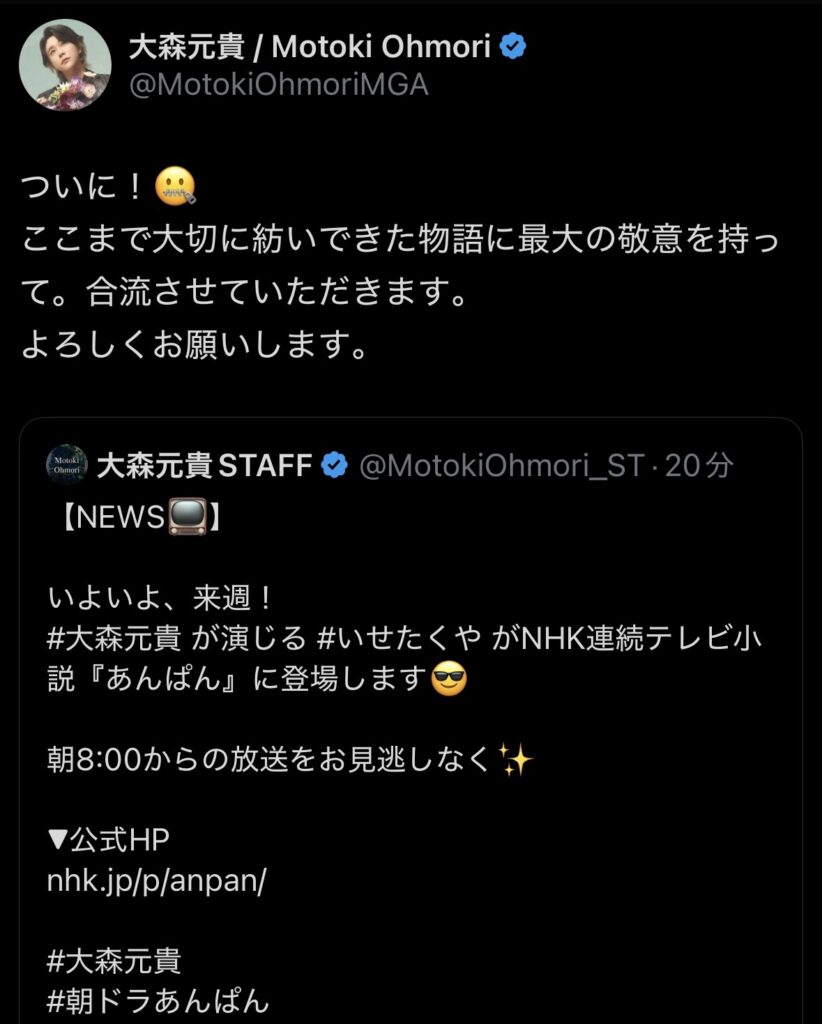Open the nhk.jp/p/anpan/ link

tap(157, 881)
